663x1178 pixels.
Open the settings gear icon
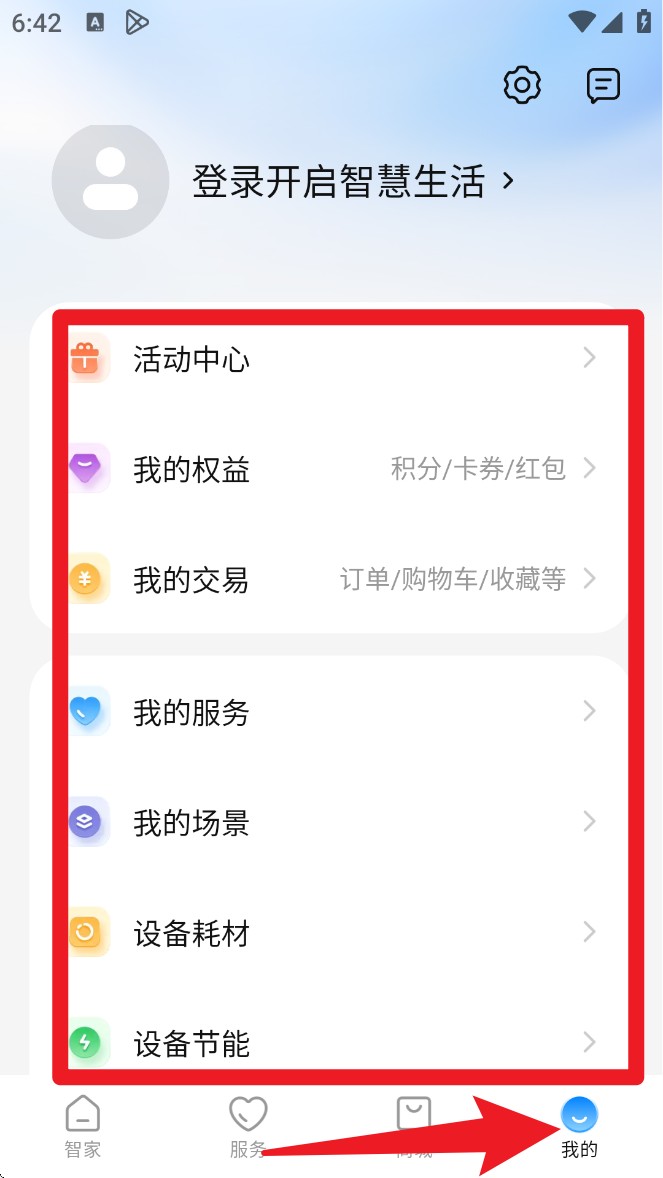point(521,85)
